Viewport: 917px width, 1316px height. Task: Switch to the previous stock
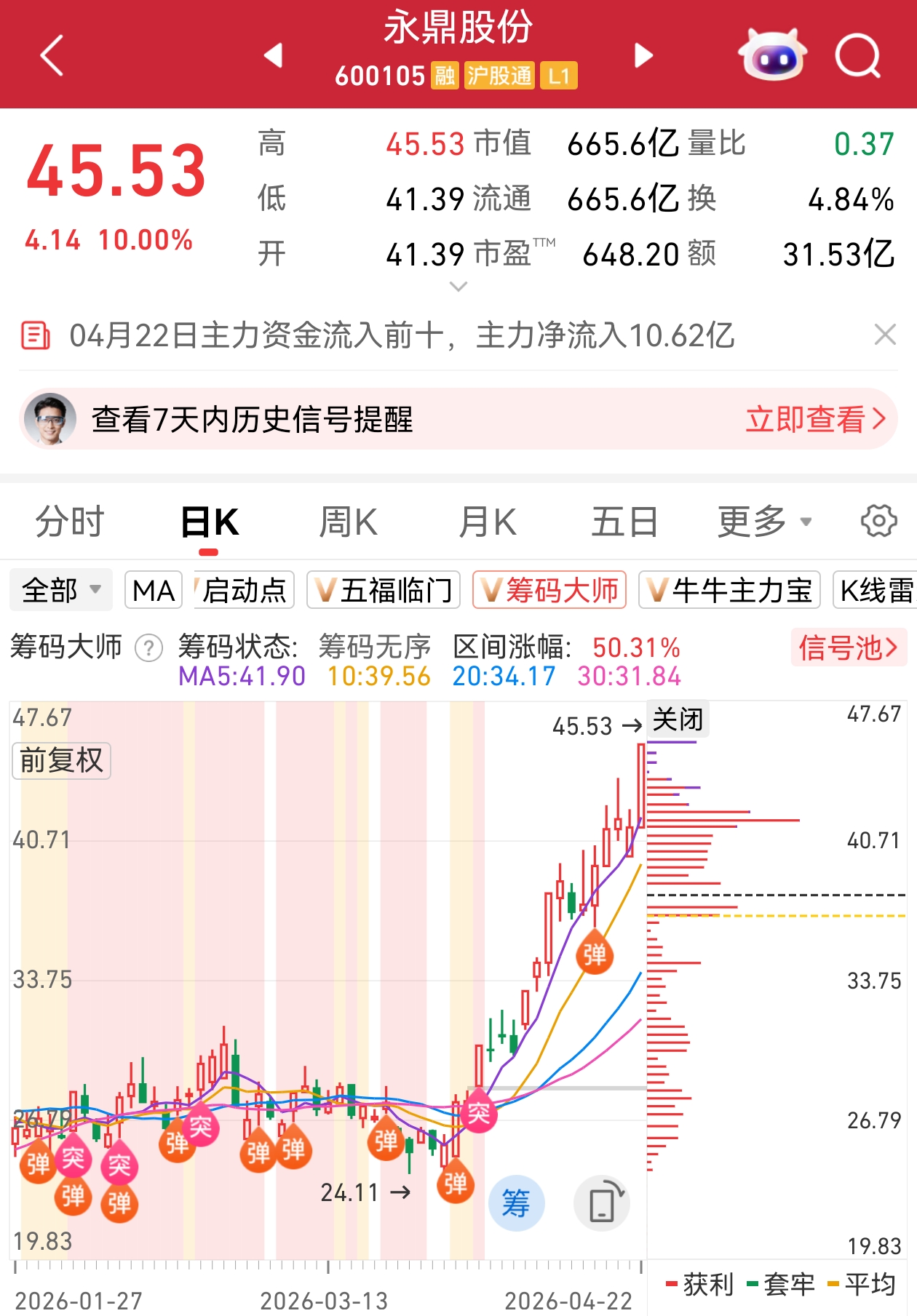pos(273,55)
